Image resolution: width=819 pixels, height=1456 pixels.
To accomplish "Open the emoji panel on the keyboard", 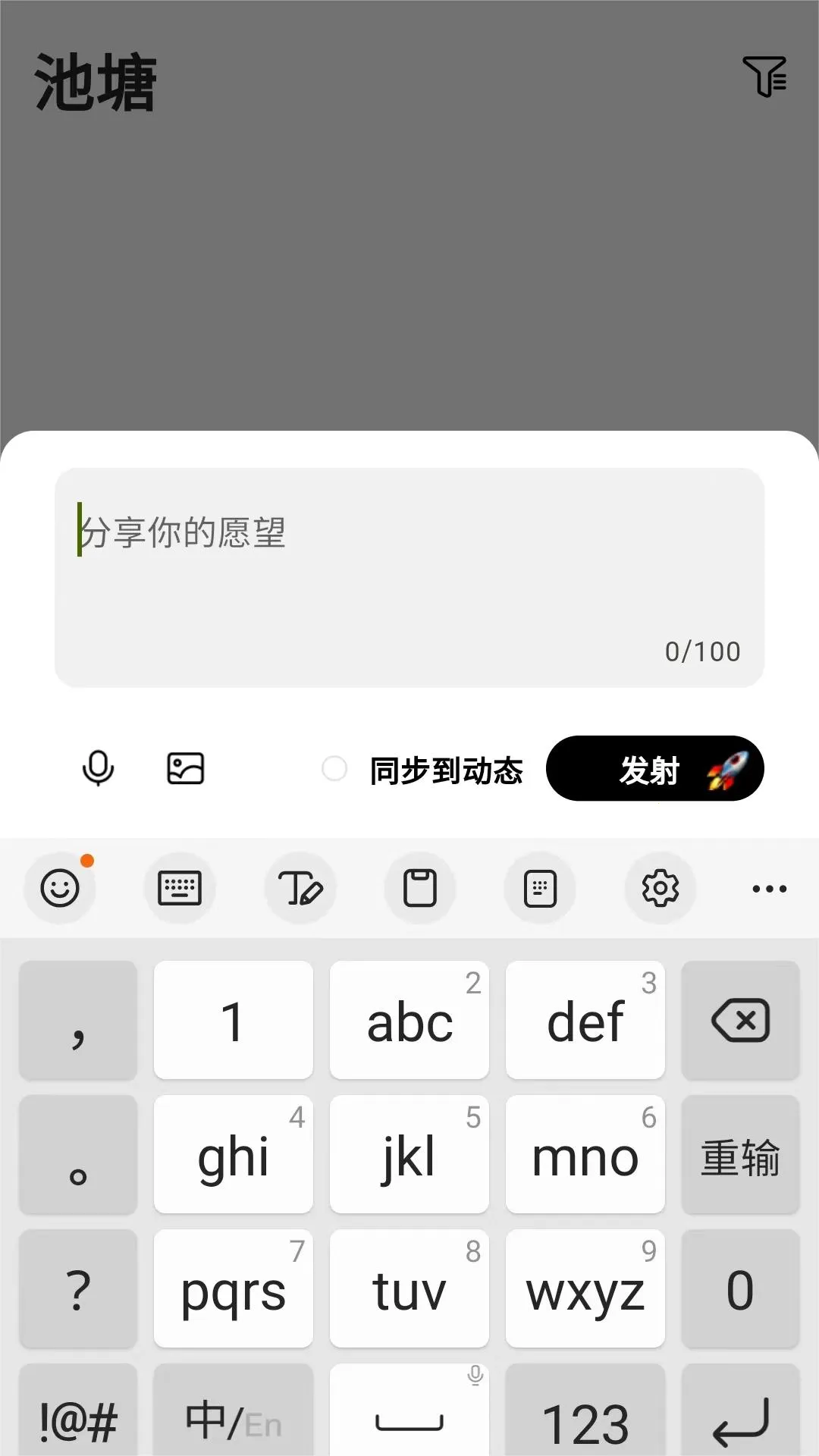I will click(60, 888).
